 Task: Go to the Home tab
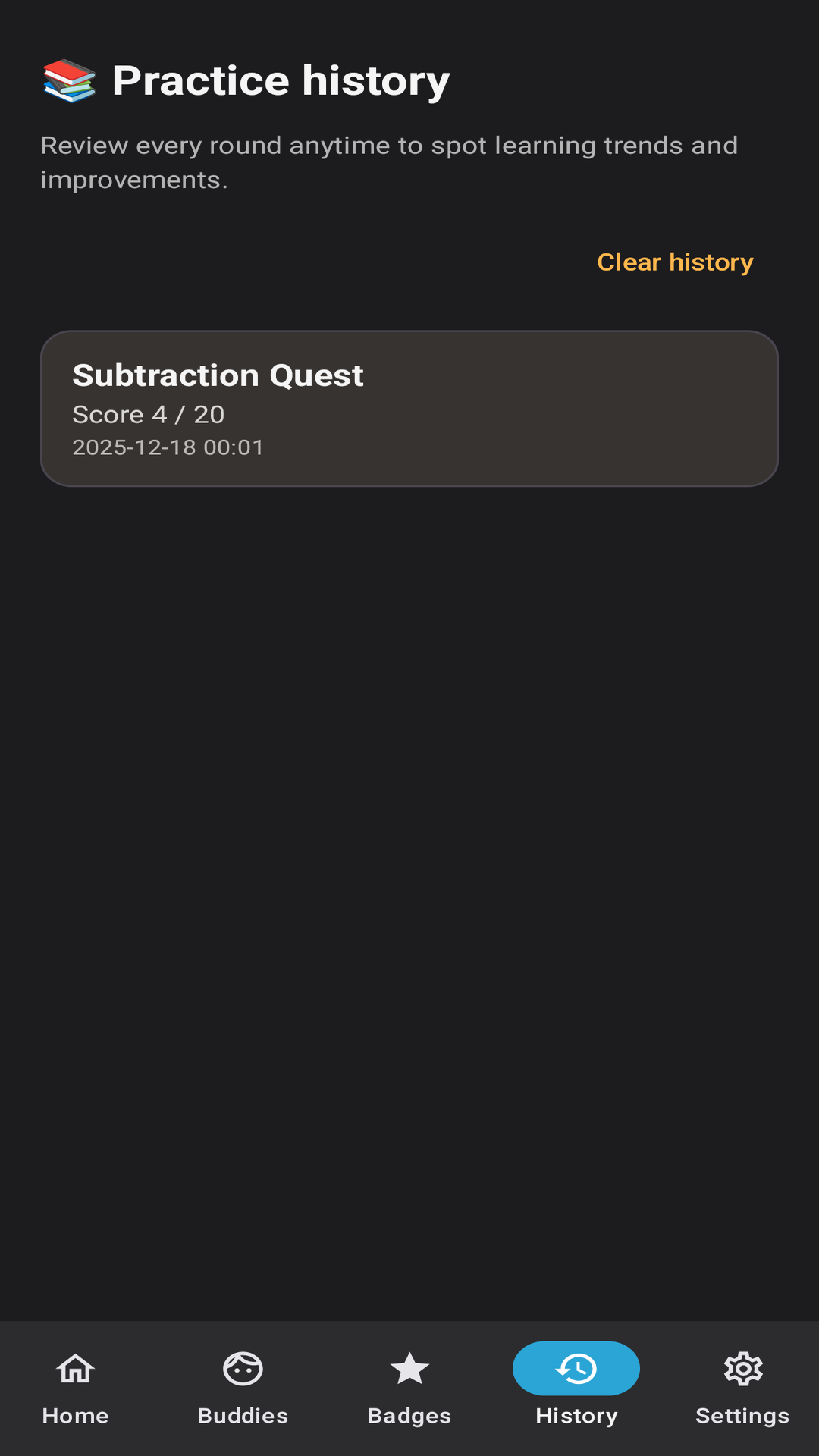coord(76,1388)
